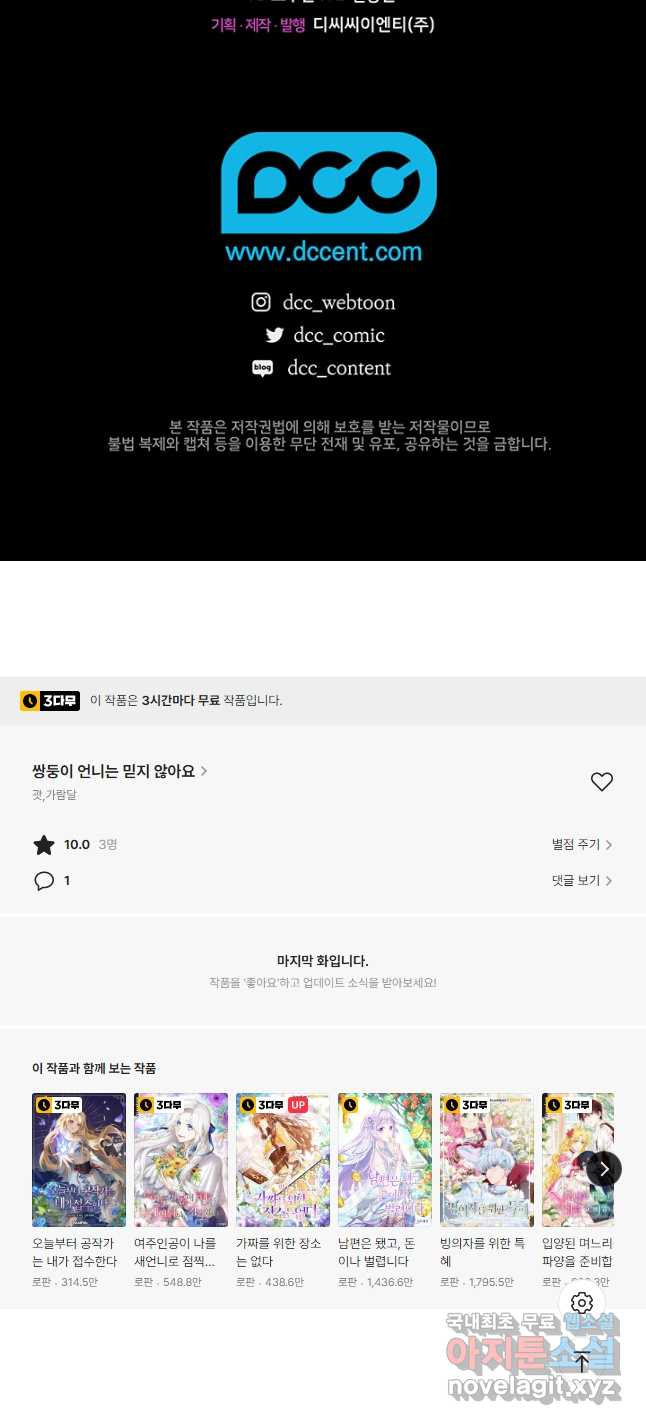Like this work with the heart icon
Image resolution: width=646 pixels, height=1425 pixels.
pyautogui.click(x=601, y=782)
